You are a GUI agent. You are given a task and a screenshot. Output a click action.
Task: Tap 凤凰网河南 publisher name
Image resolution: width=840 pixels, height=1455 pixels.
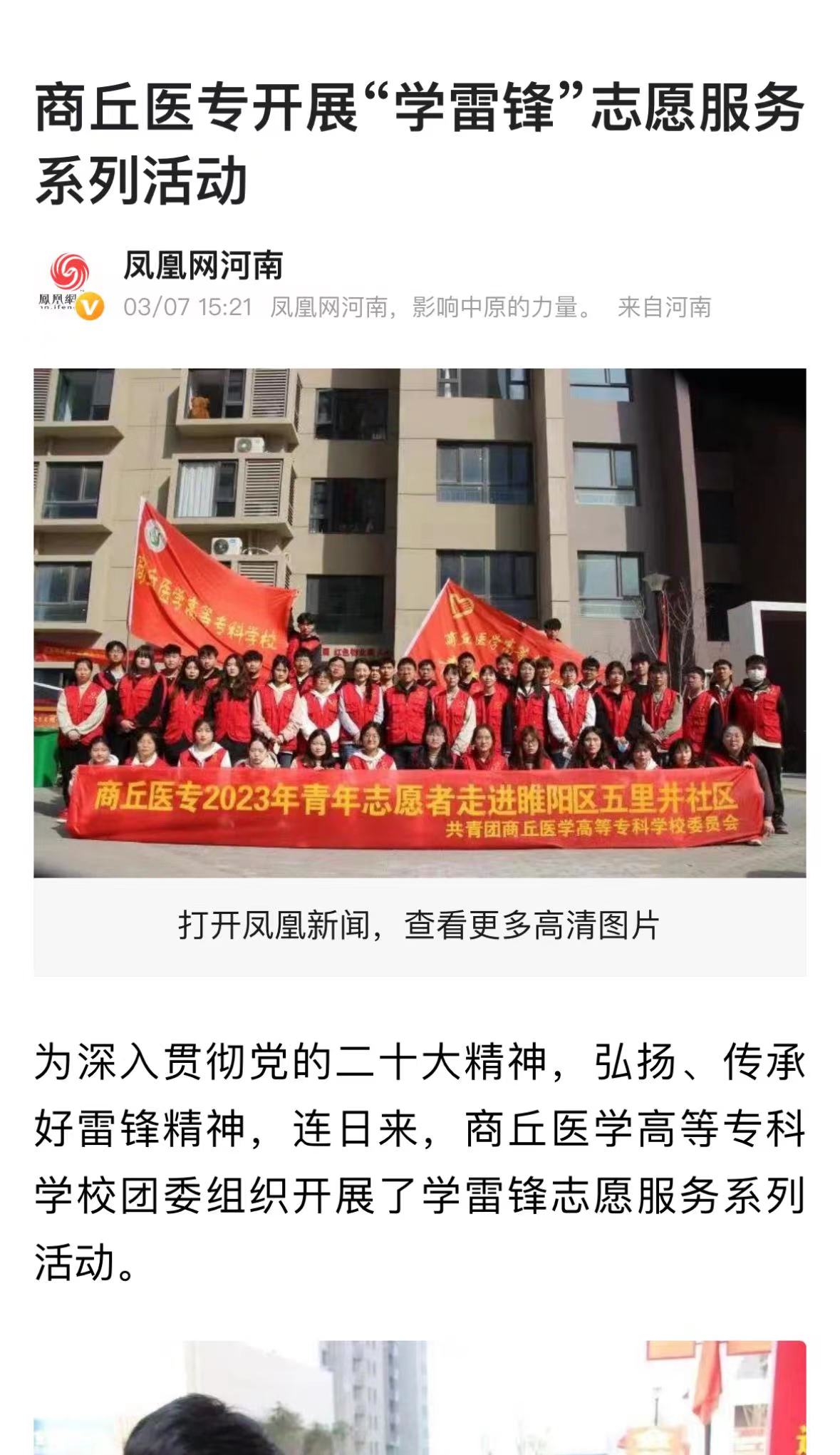click(203, 265)
